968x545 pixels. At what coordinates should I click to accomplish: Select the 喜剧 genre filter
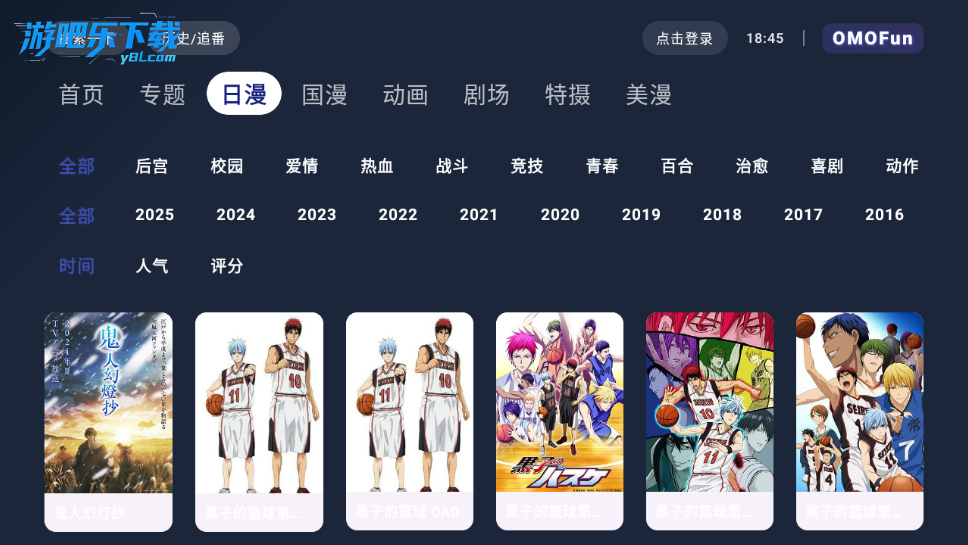coord(827,166)
